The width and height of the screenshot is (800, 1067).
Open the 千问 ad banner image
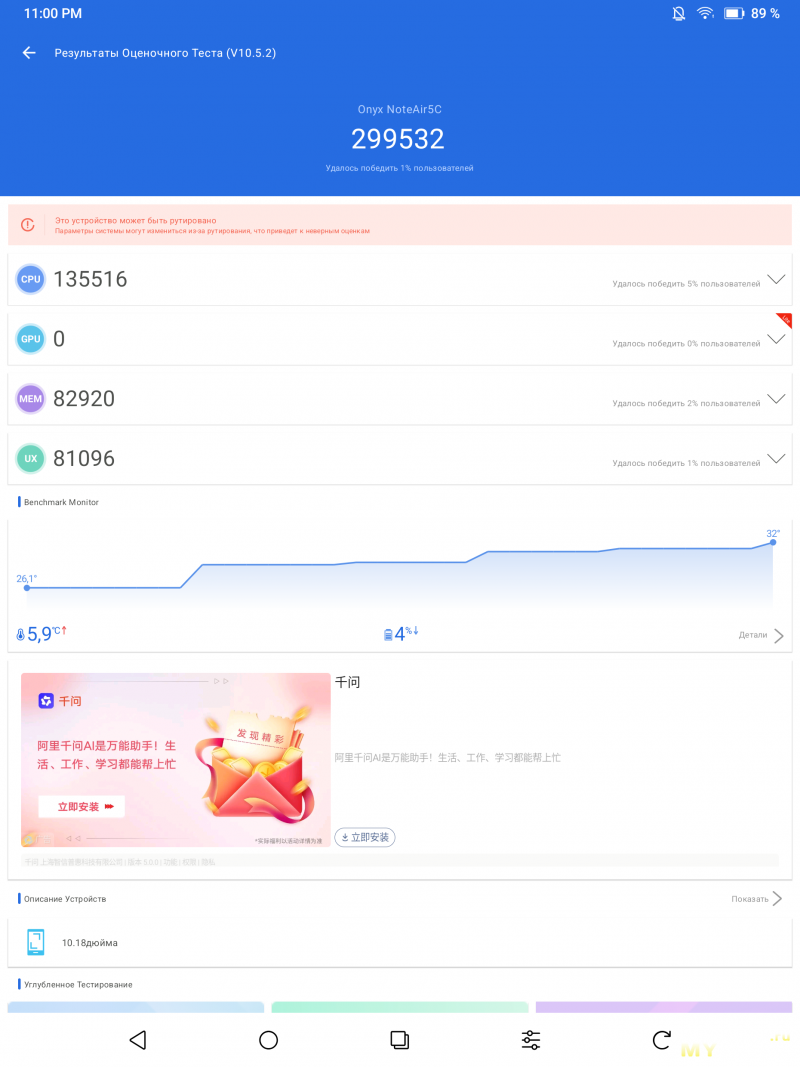pyautogui.click(x=176, y=760)
